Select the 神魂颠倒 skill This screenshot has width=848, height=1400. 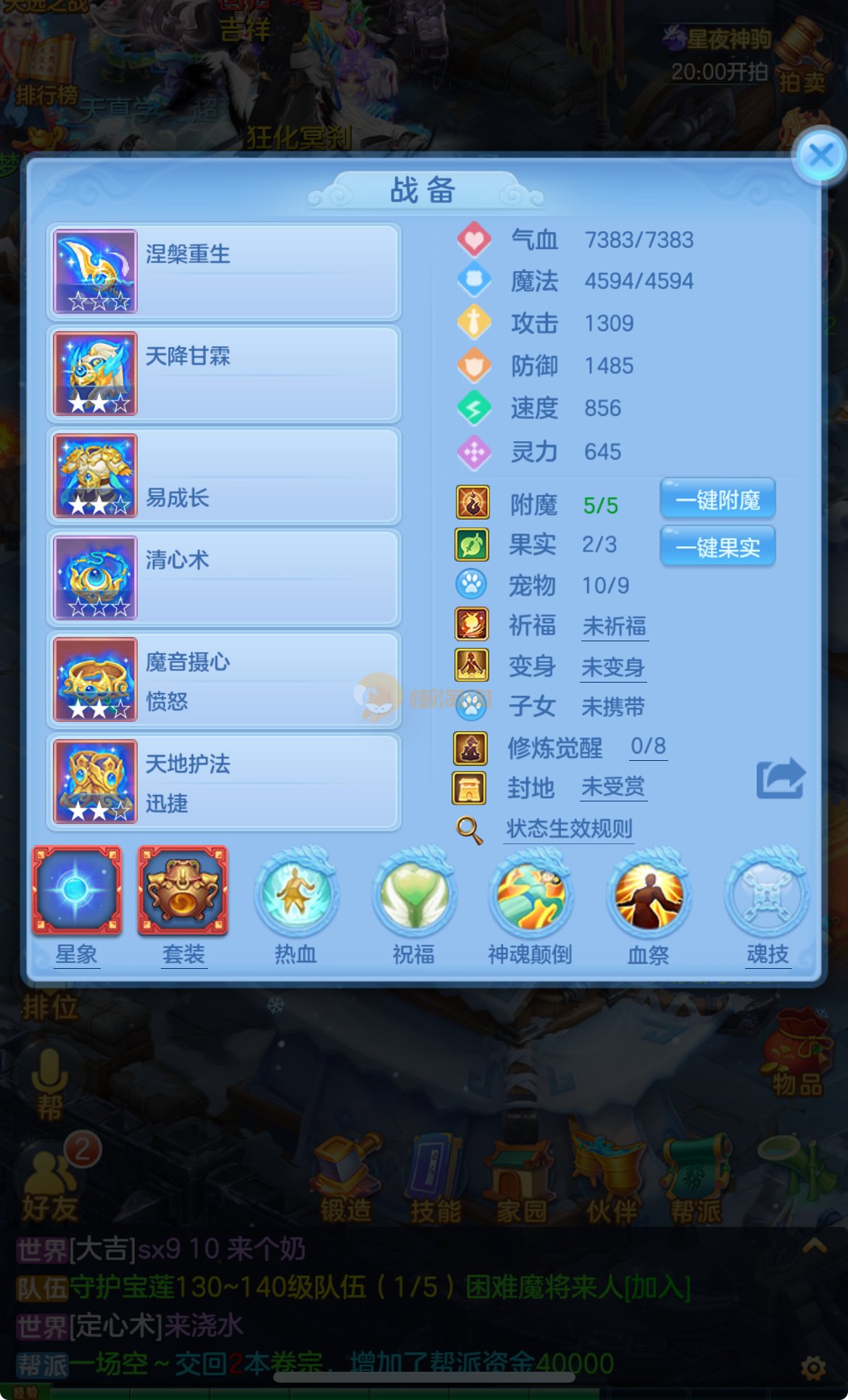point(531,895)
